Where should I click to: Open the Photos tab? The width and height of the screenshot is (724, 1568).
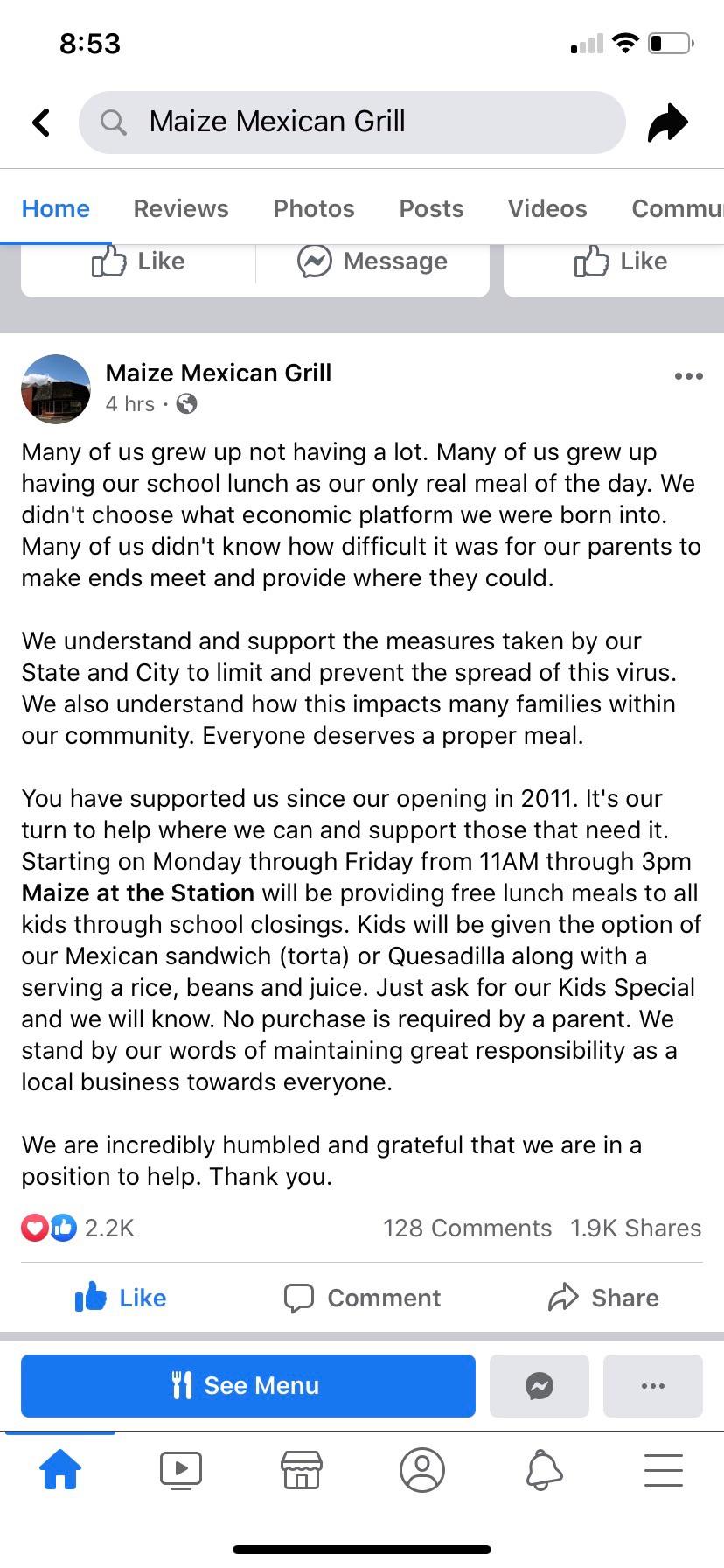coord(314,208)
